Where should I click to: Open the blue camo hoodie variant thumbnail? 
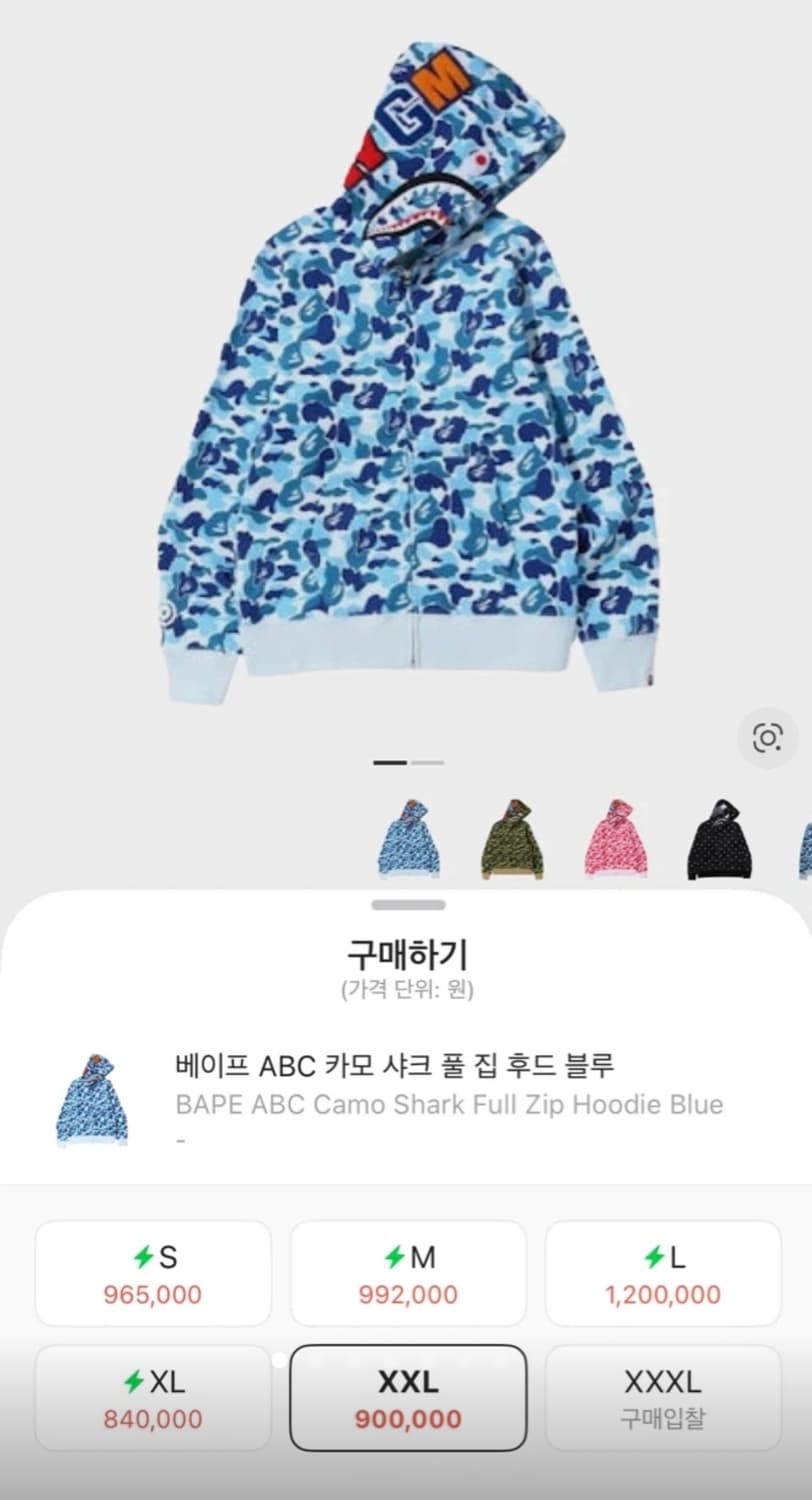(x=409, y=840)
